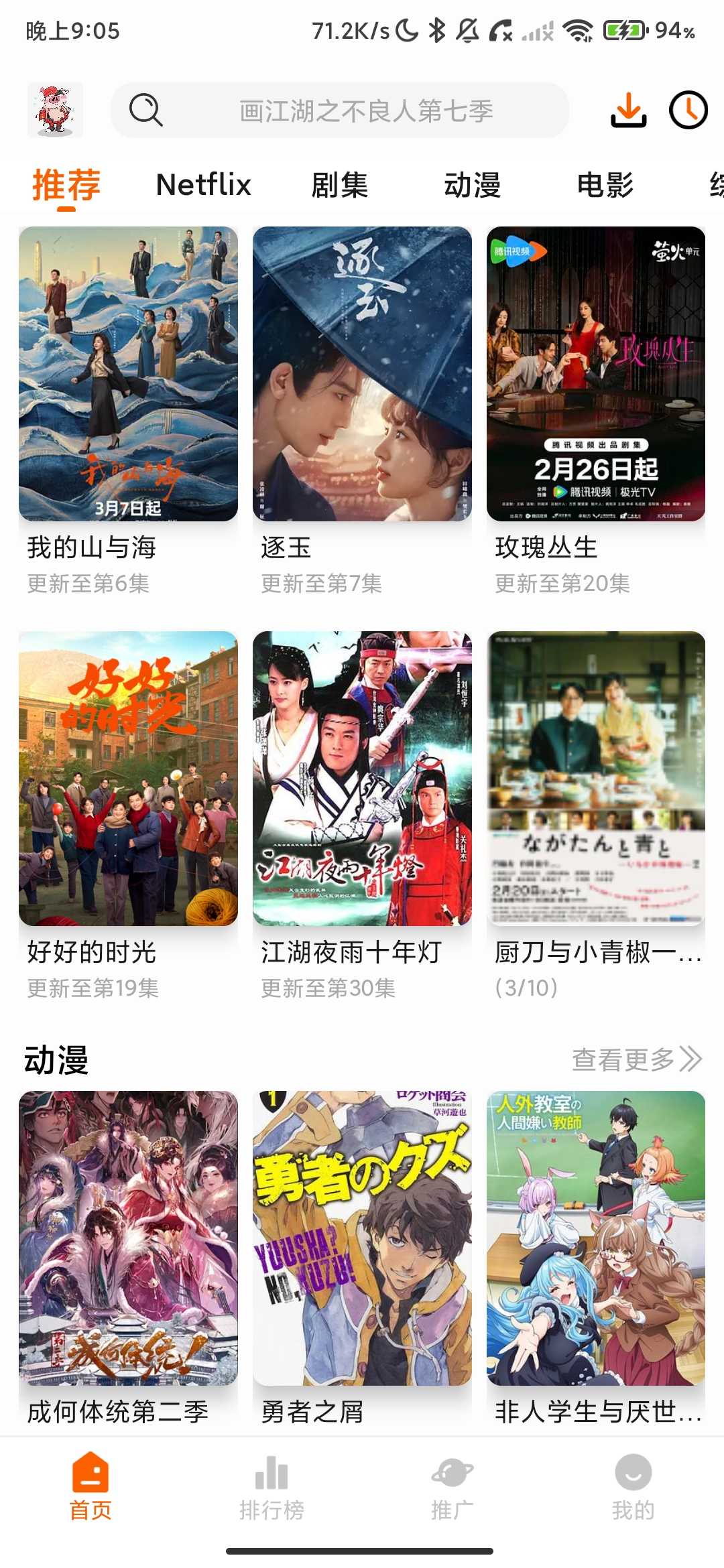
Task: Open the downloads icon
Action: coord(628,110)
